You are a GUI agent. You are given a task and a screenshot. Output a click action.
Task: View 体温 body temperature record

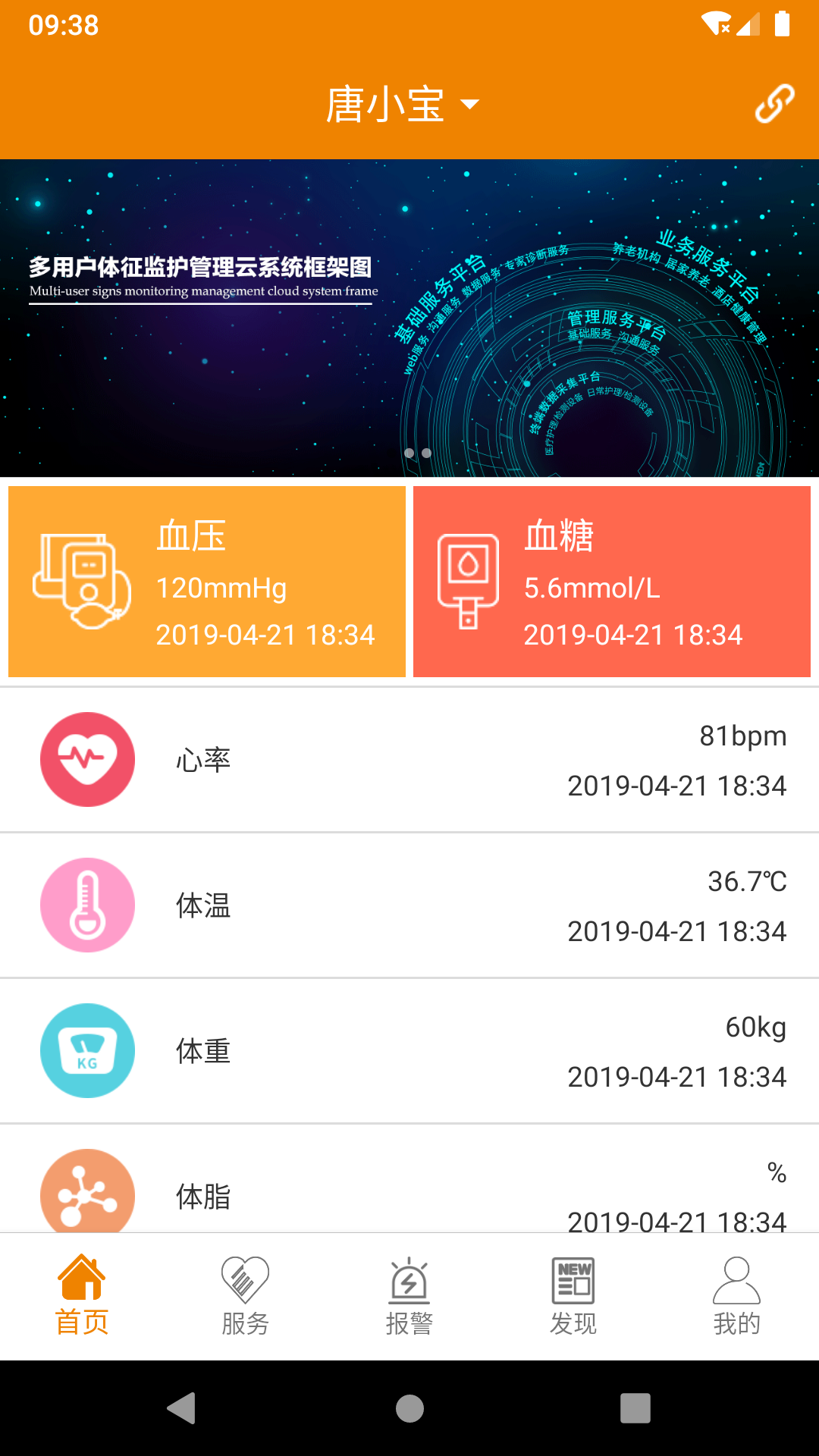[409, 905]
